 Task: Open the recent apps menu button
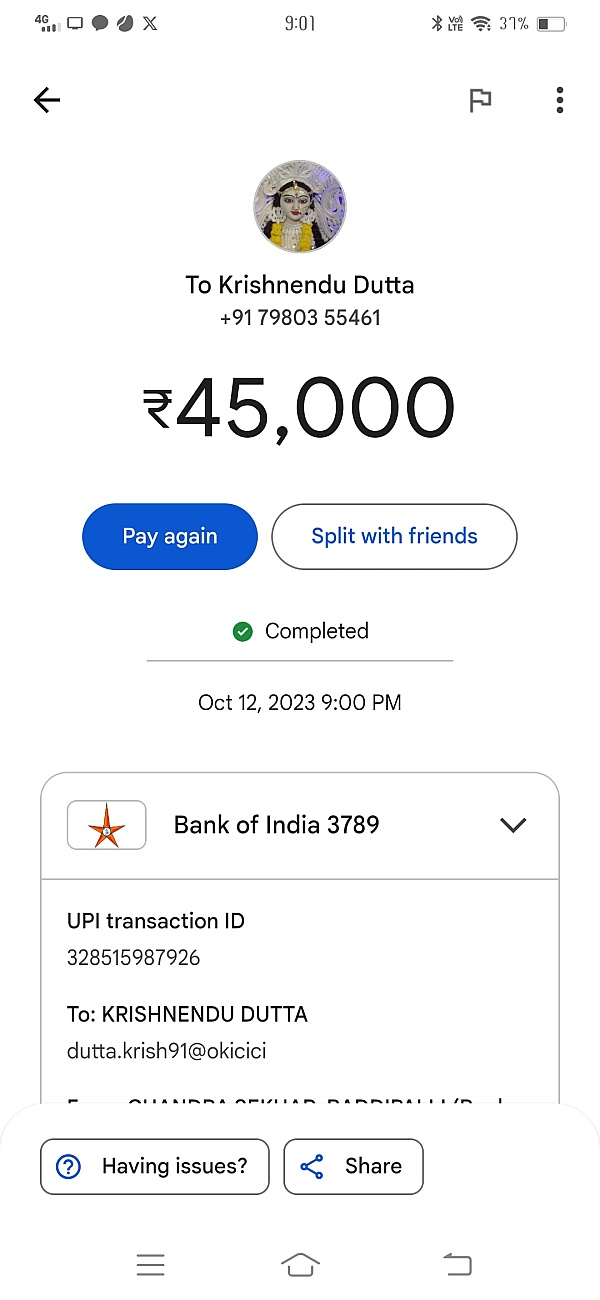(x=150, y=1265)
